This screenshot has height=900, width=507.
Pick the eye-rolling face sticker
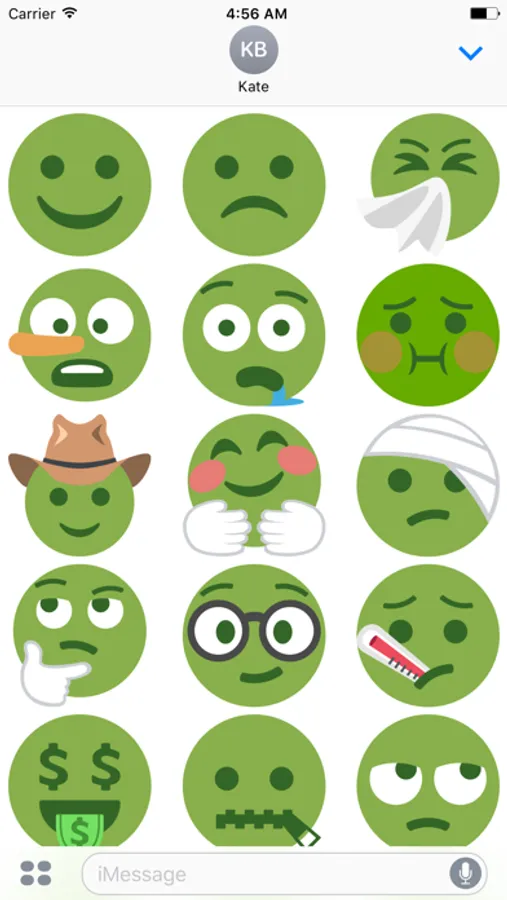(428, 781)
